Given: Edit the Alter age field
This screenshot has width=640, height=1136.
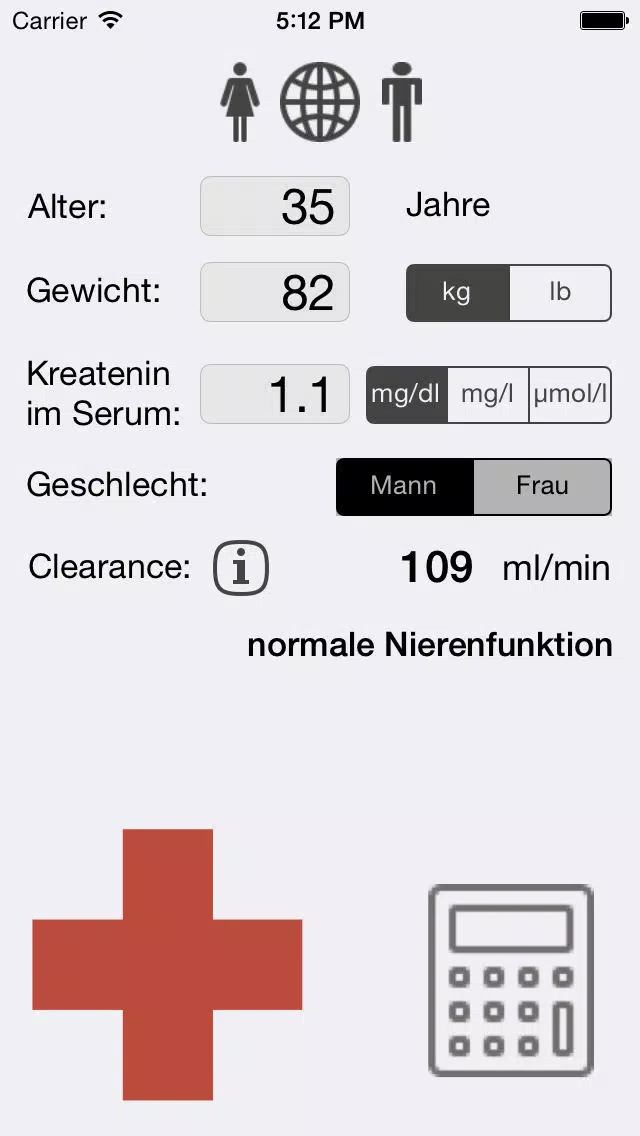Looking at the screenshot, I should 275,206.
